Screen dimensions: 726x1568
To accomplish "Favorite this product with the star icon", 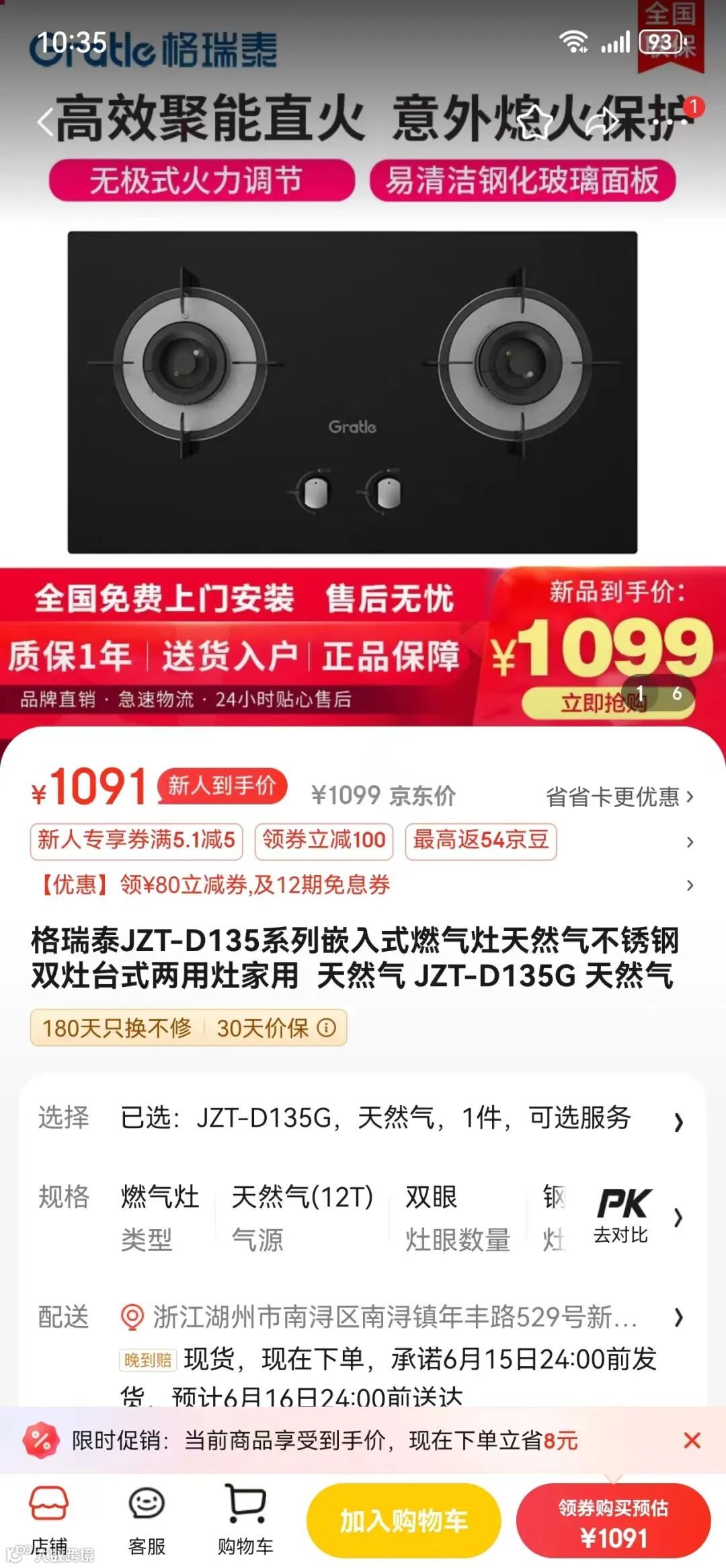I will tap(535, 122).
